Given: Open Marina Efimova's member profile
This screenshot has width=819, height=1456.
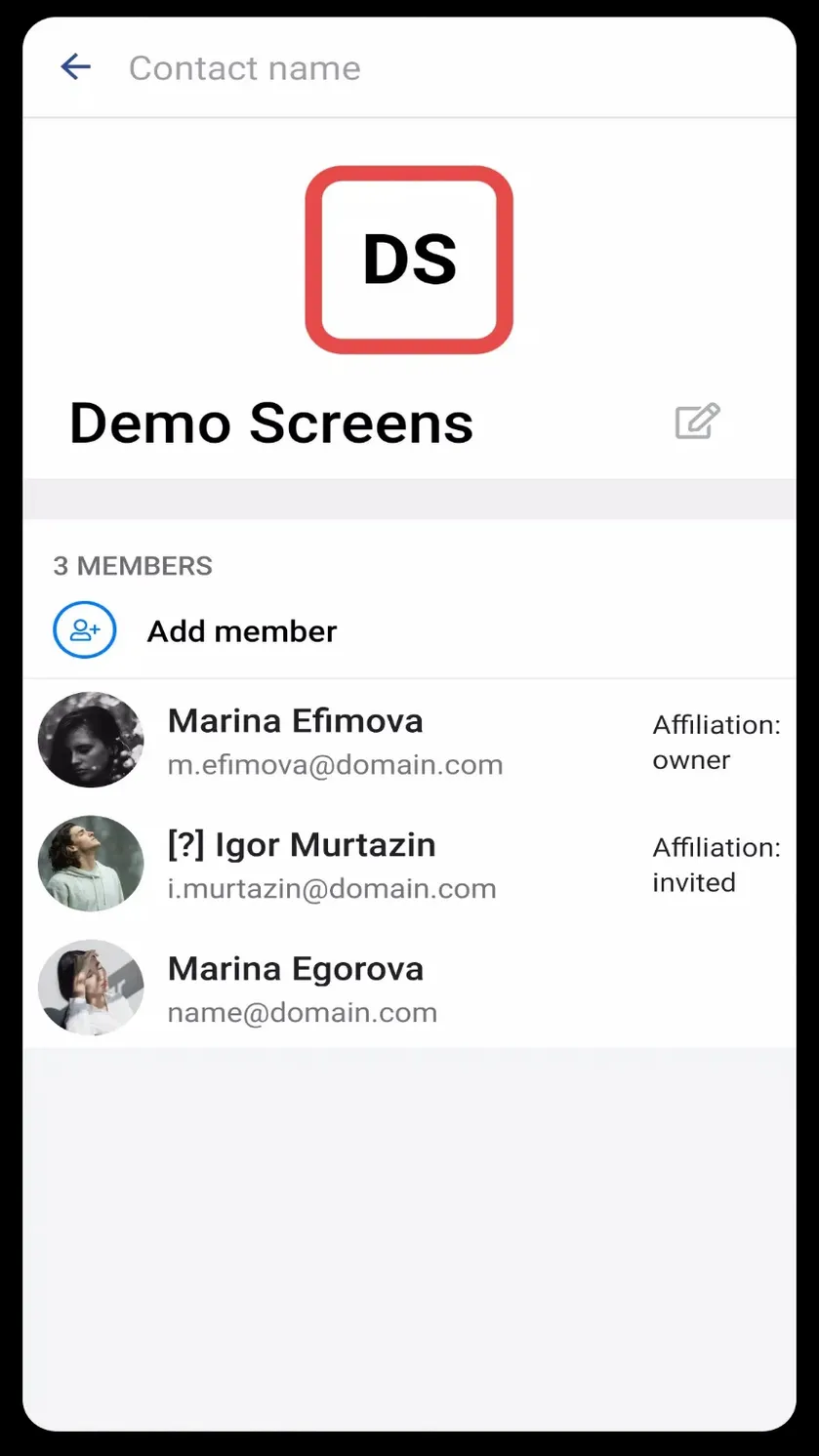Looking at the screenshot, I should point(409,741).
